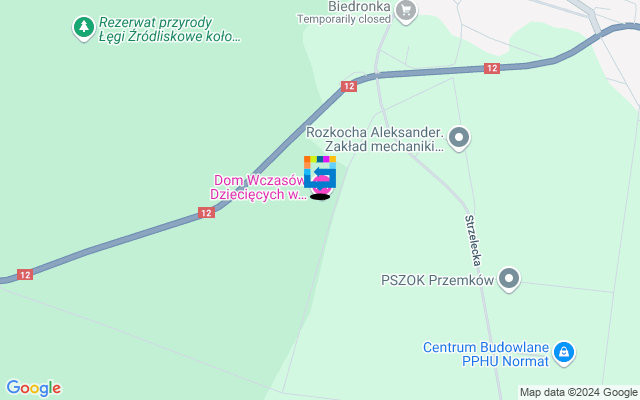Tap the Centrum Budowlane PPHU Normat marker

click(x=564, y=352)
